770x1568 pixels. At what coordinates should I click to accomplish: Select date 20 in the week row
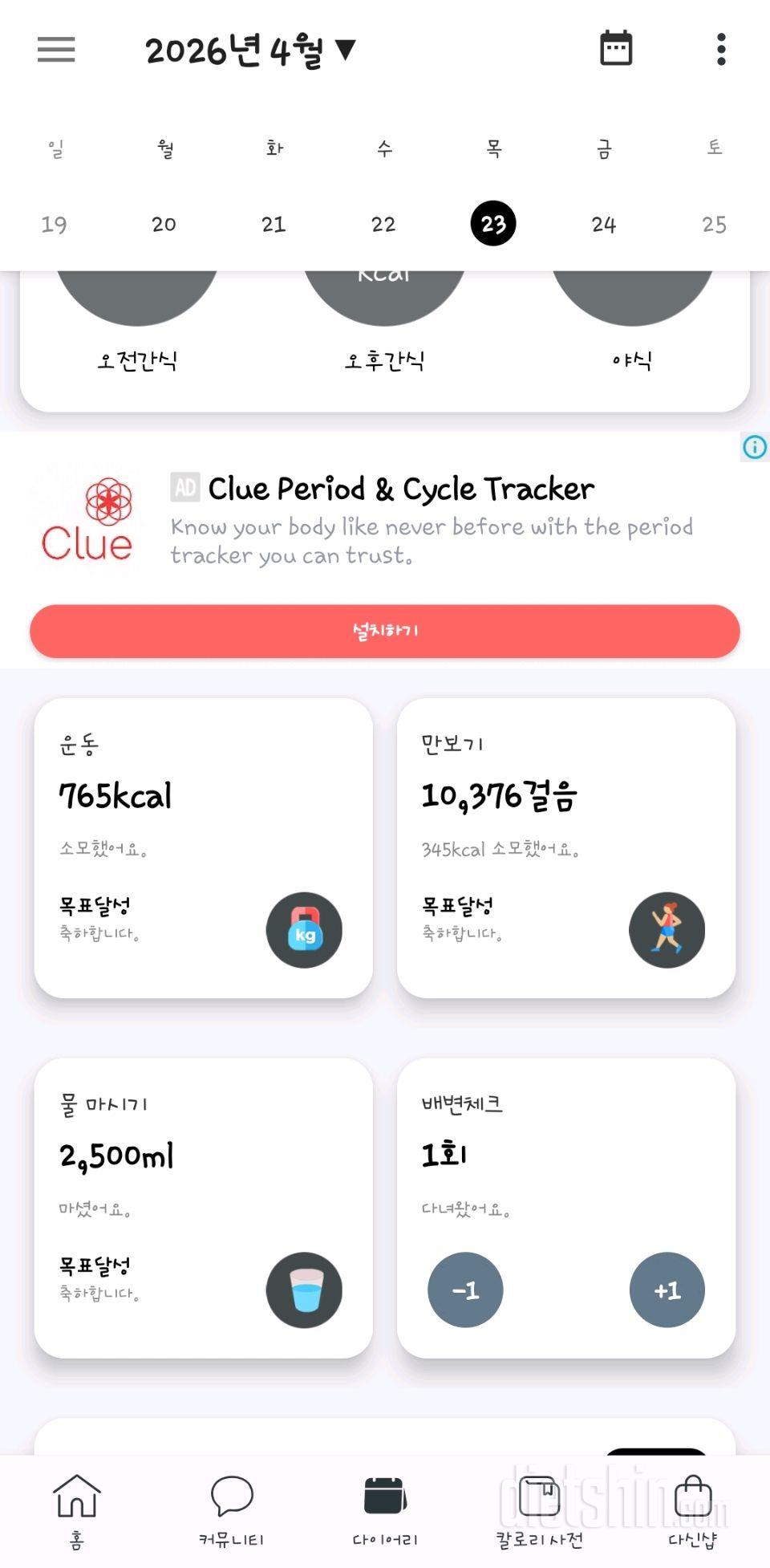(164, 224)
